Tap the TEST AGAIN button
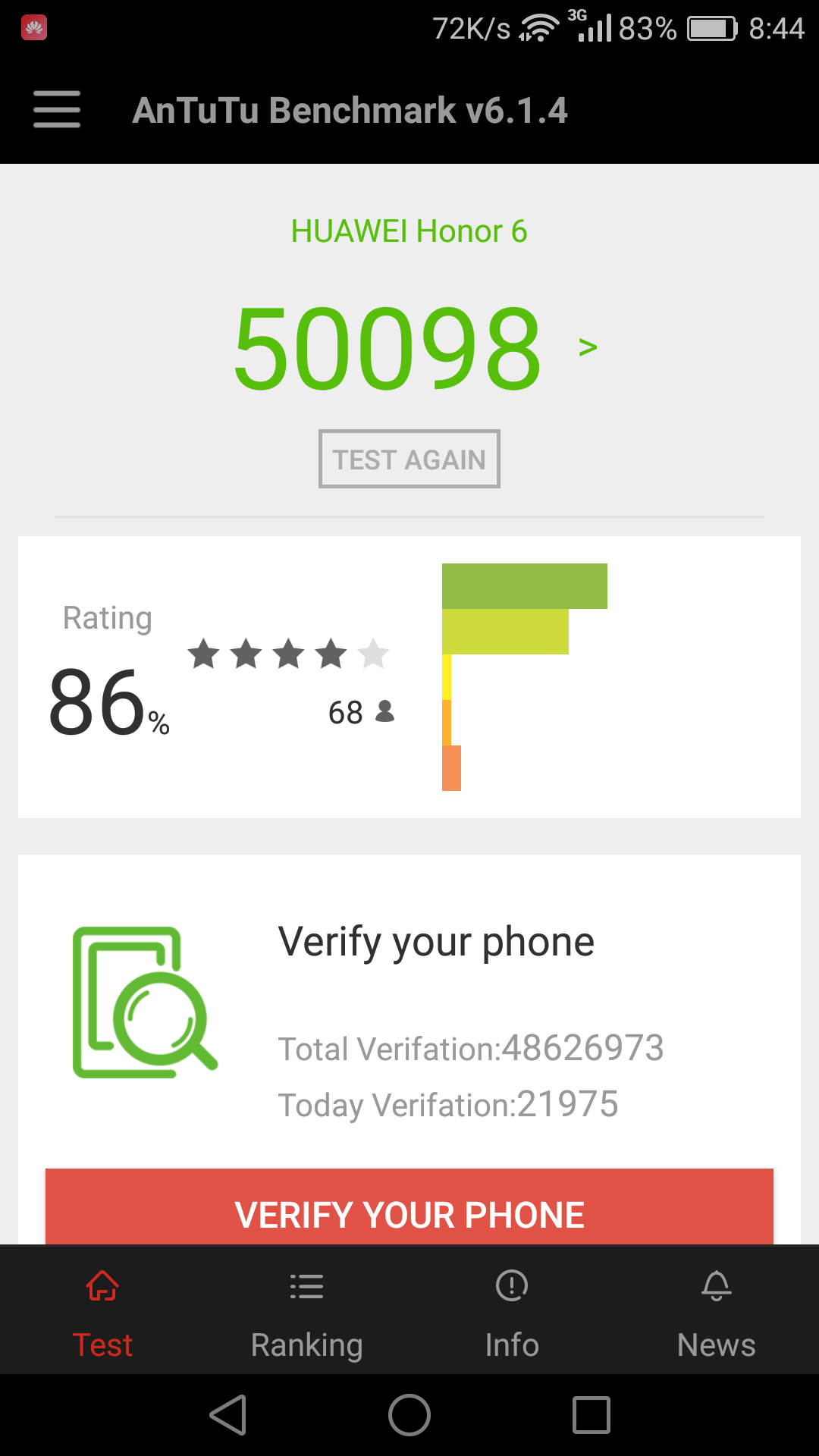 (x=409, y=460)
